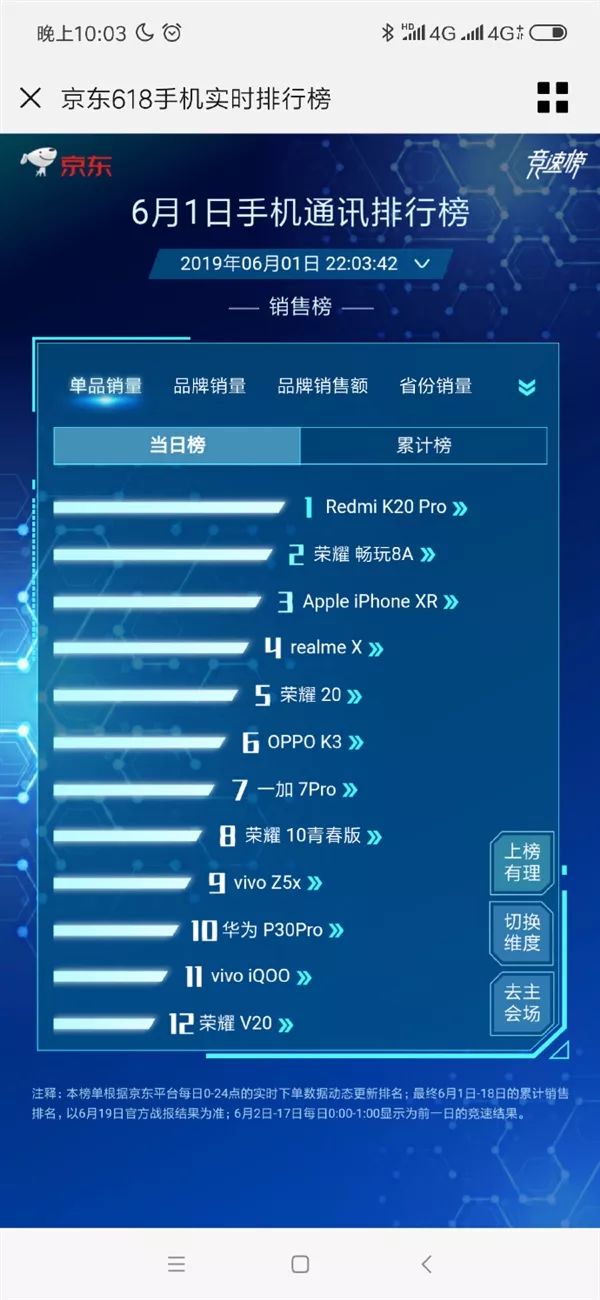The height and width of the screenshot is (1300, 600).
Task: Open the four-square grid menu
Action: pos(552,98)
